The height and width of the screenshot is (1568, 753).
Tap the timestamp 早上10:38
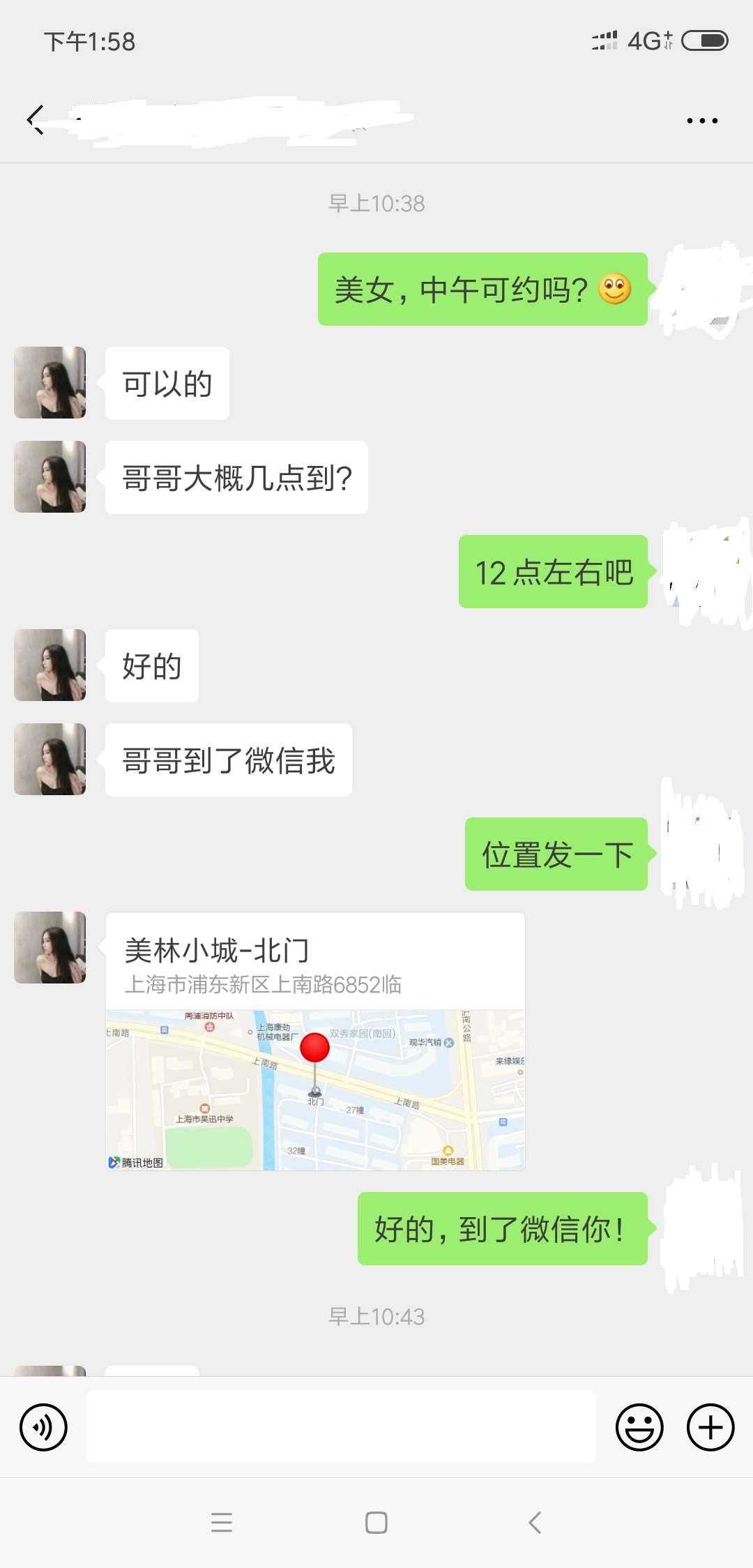coord(376,204)
